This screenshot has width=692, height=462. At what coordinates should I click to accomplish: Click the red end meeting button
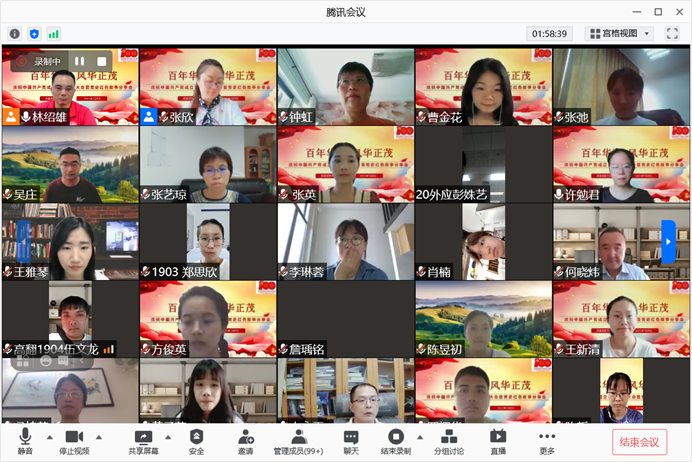[x=639, y=442]
